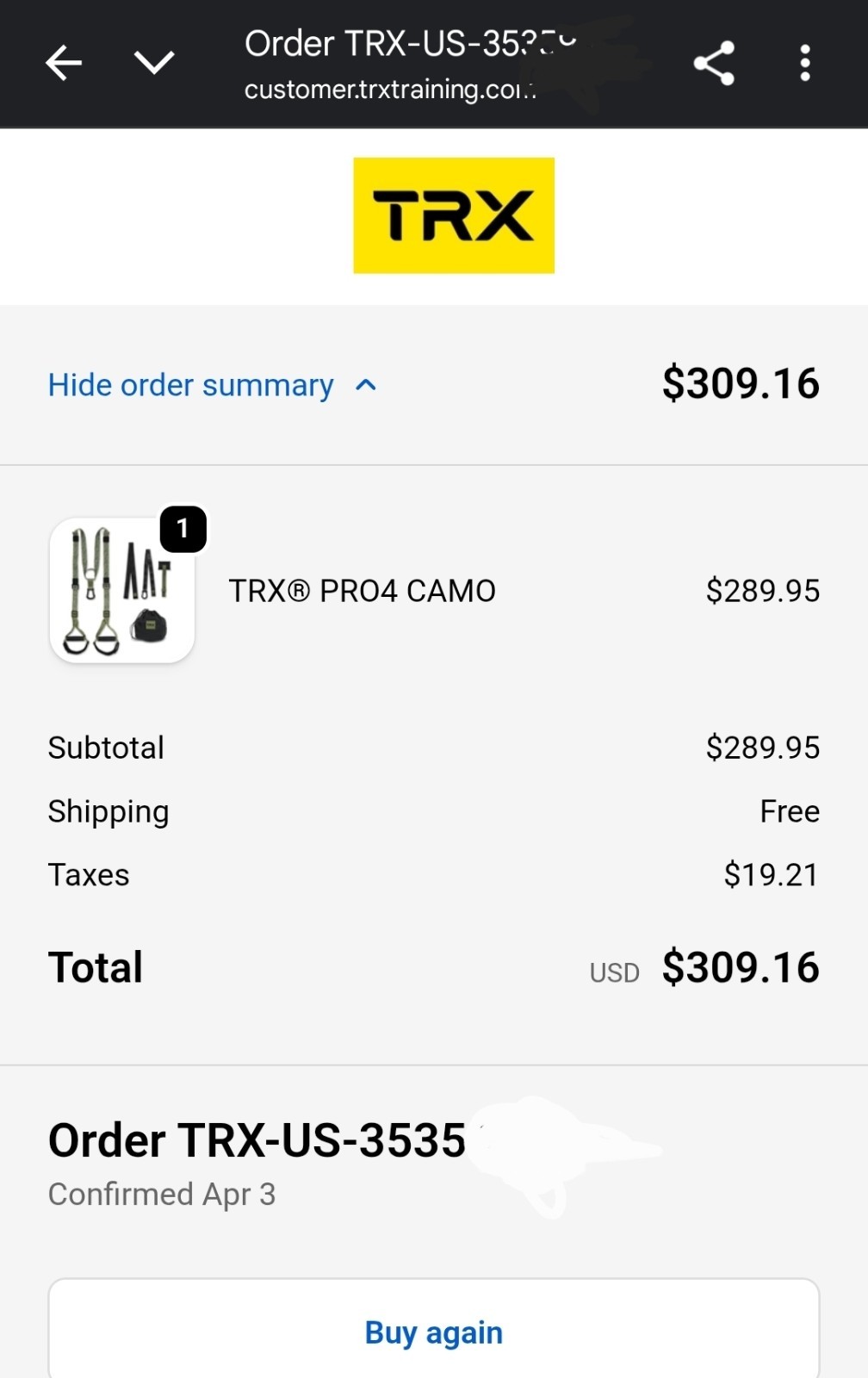Tap the Confirmed Apr 3 status text

[161, 1195]
